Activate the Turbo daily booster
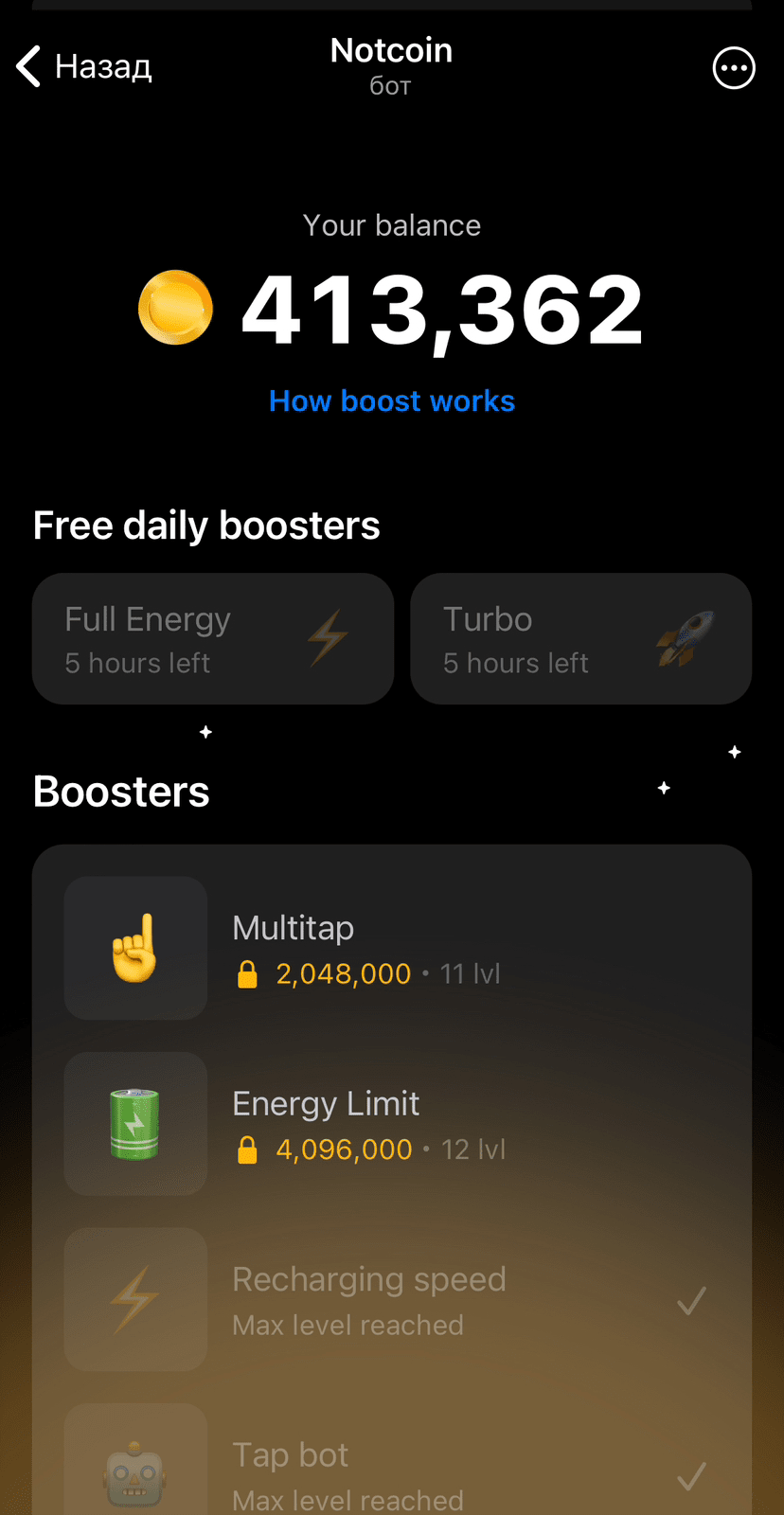This screenshot has width=784, height=1515. point(580,639)
